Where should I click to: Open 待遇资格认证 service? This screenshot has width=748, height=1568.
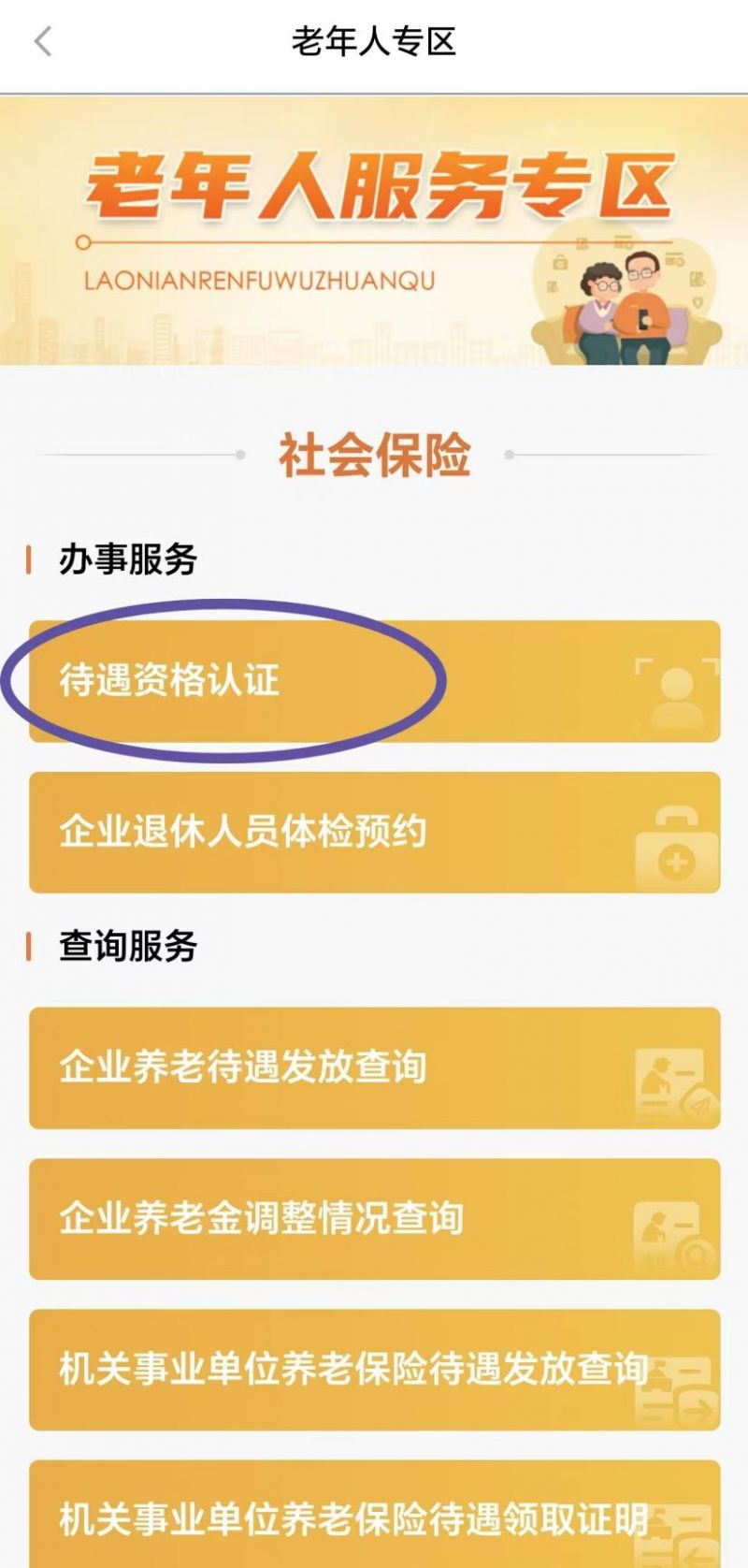click(374, 681)
